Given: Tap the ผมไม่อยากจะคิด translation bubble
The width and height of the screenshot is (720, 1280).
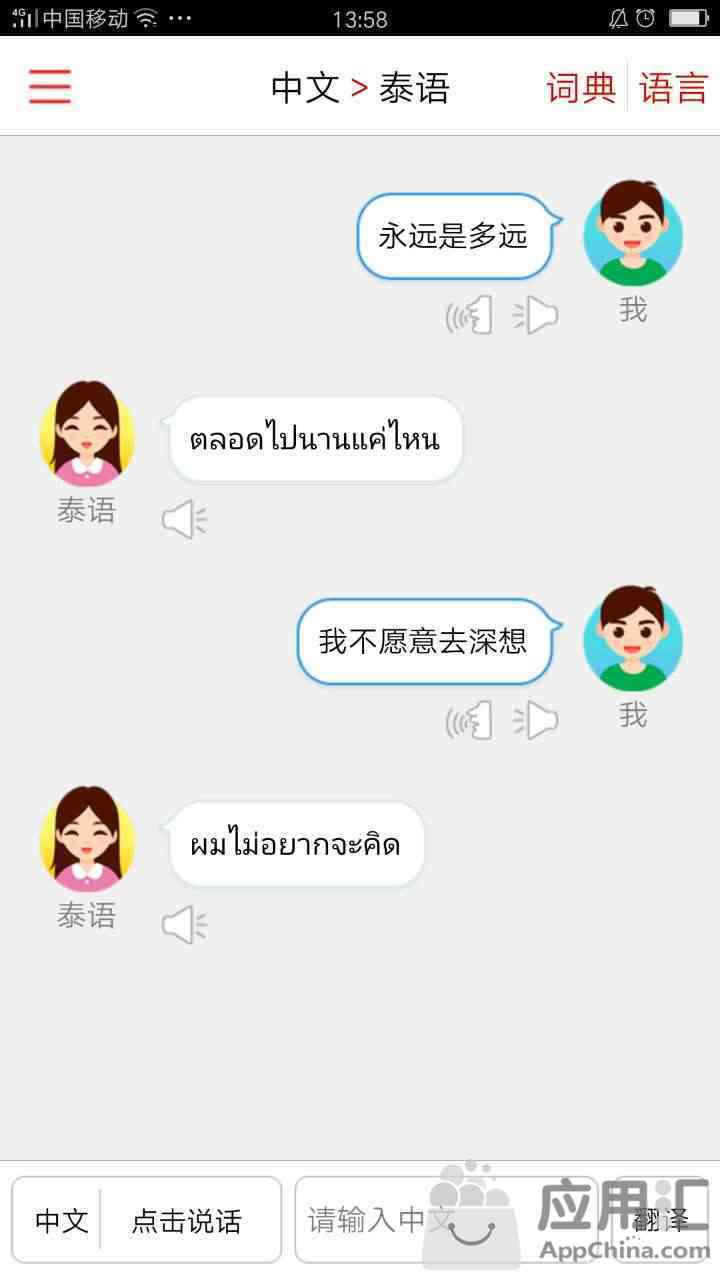Looking at the screenshot, I should [x=296, y=845].
